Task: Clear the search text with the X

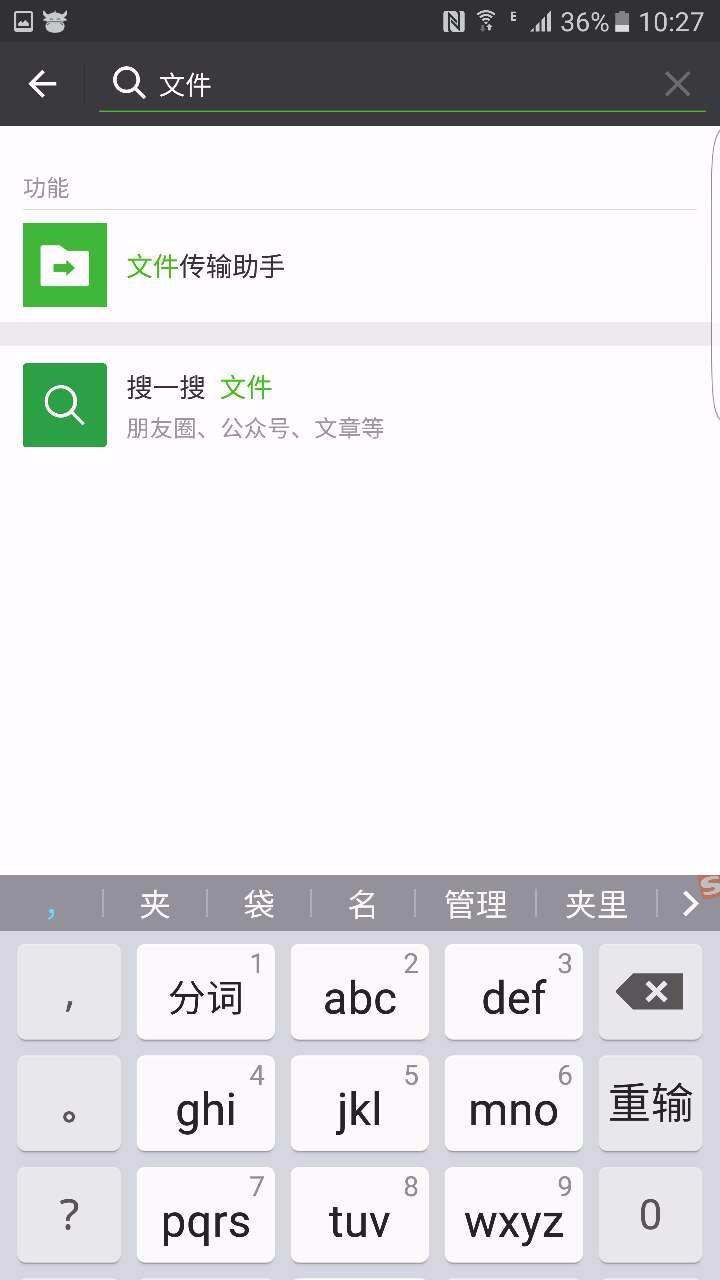Action: pyautogui.click(x=677, y=84)
